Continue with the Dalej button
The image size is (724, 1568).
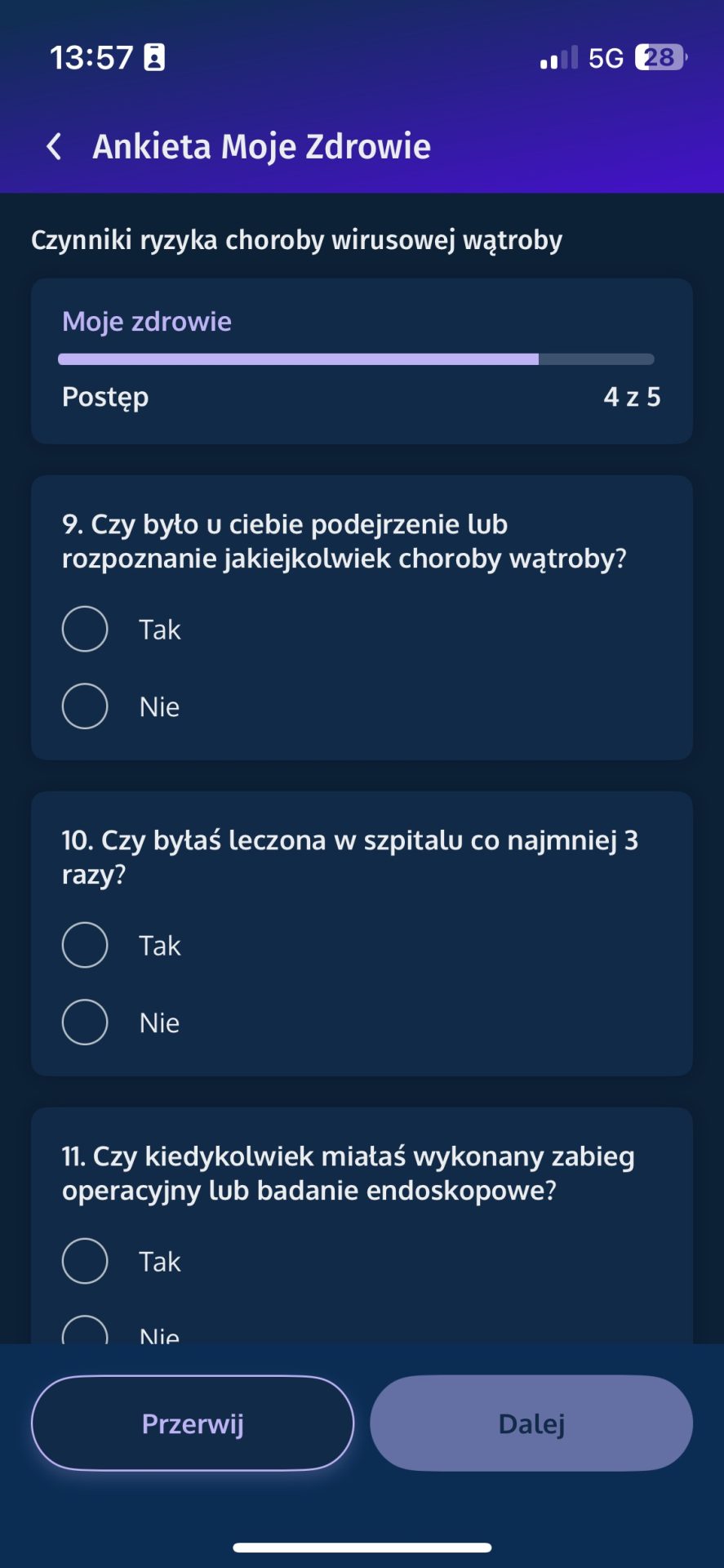click(531, 1423)
